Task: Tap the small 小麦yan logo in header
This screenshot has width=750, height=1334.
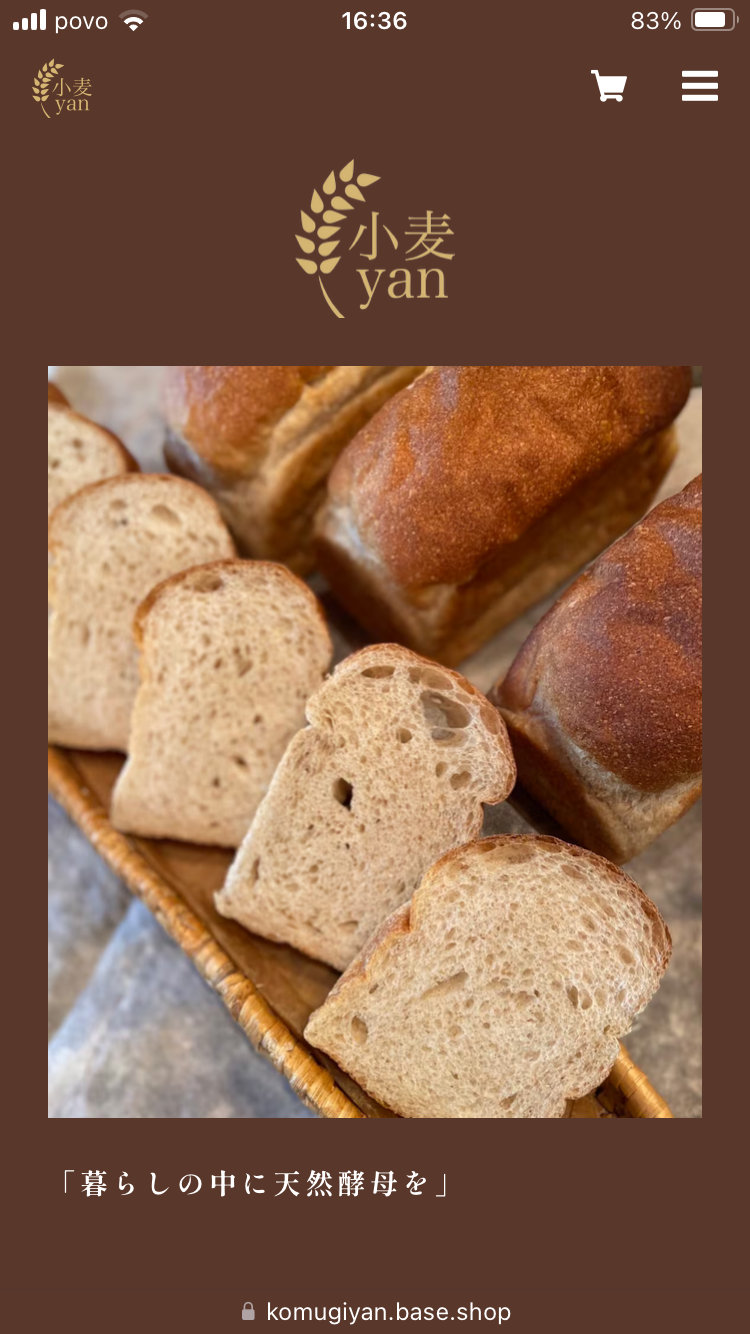Action: tap(62, 88)
